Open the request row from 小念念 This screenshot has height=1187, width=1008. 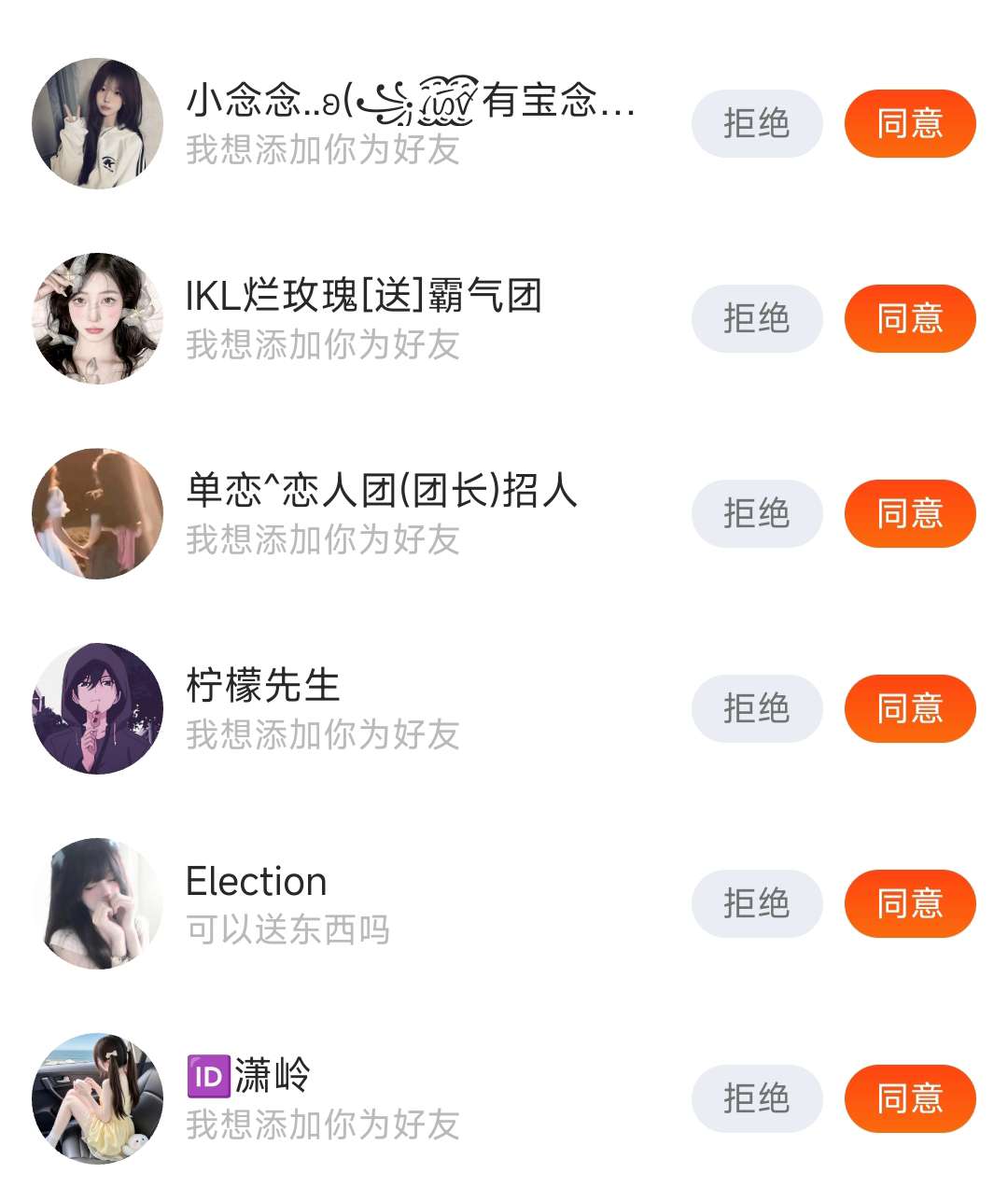click(411, 123)
